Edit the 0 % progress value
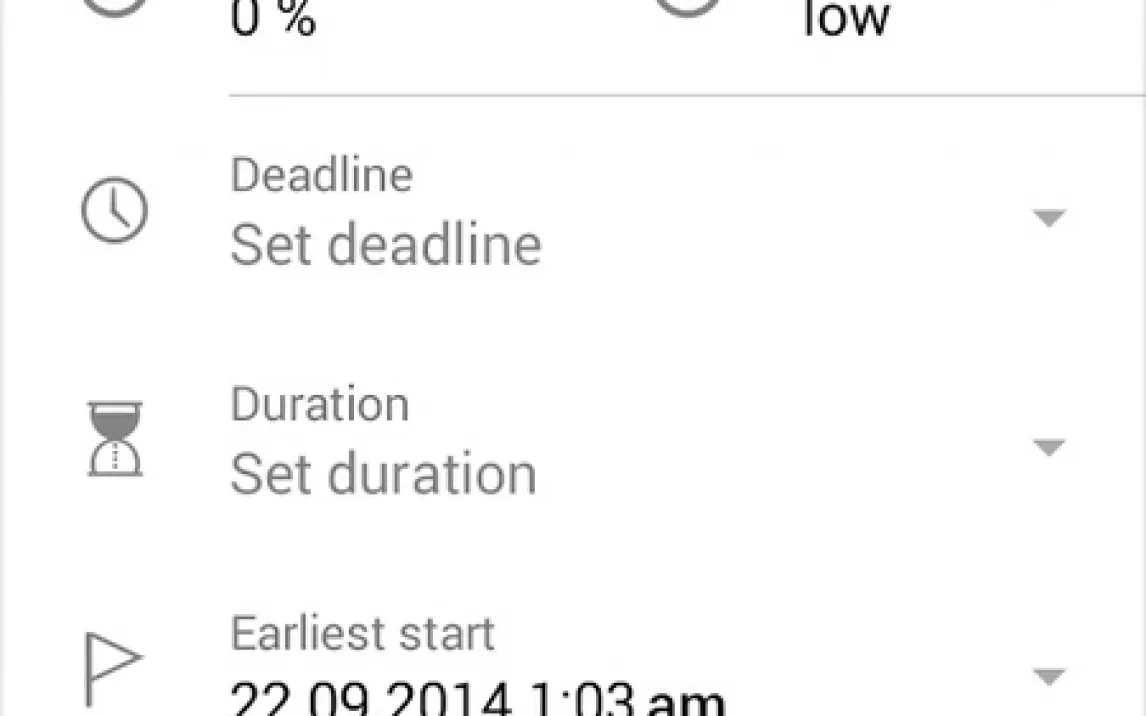Screen dimensions: 1146x716 tap(273, 20)
